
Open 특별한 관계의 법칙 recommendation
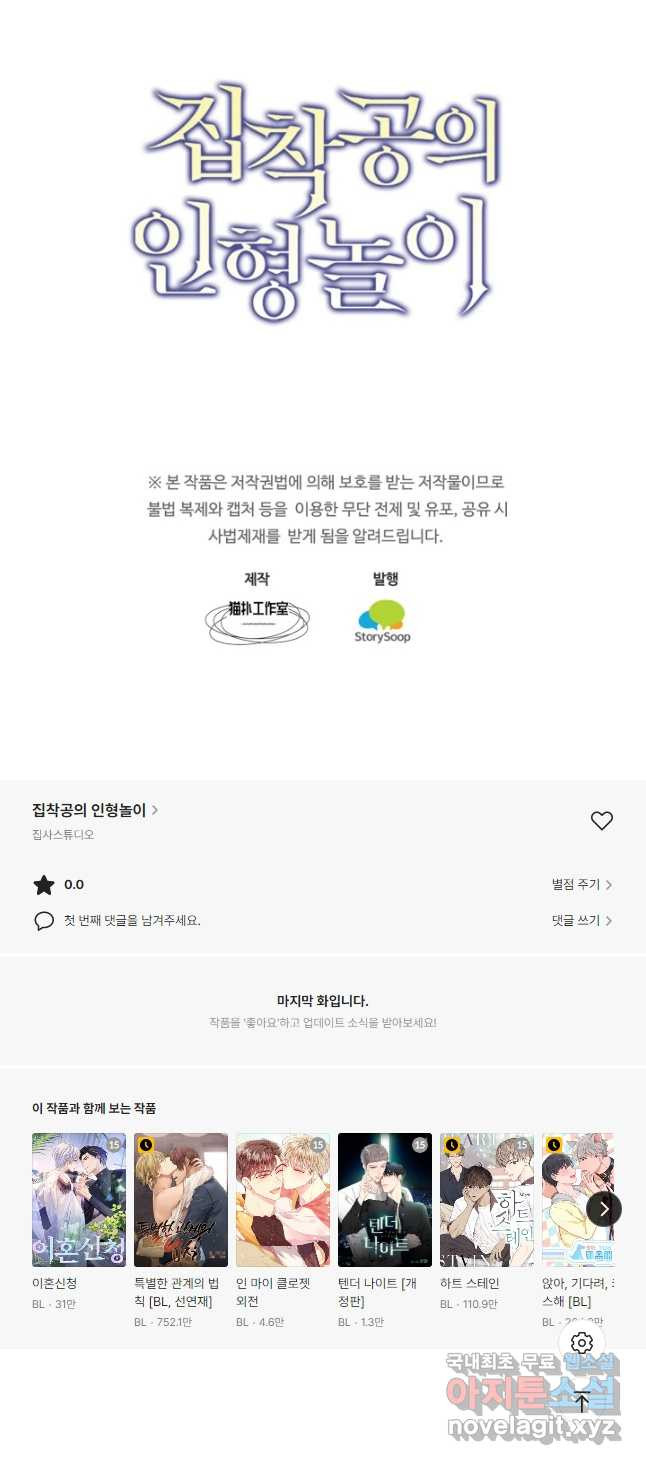[181, 1200]
